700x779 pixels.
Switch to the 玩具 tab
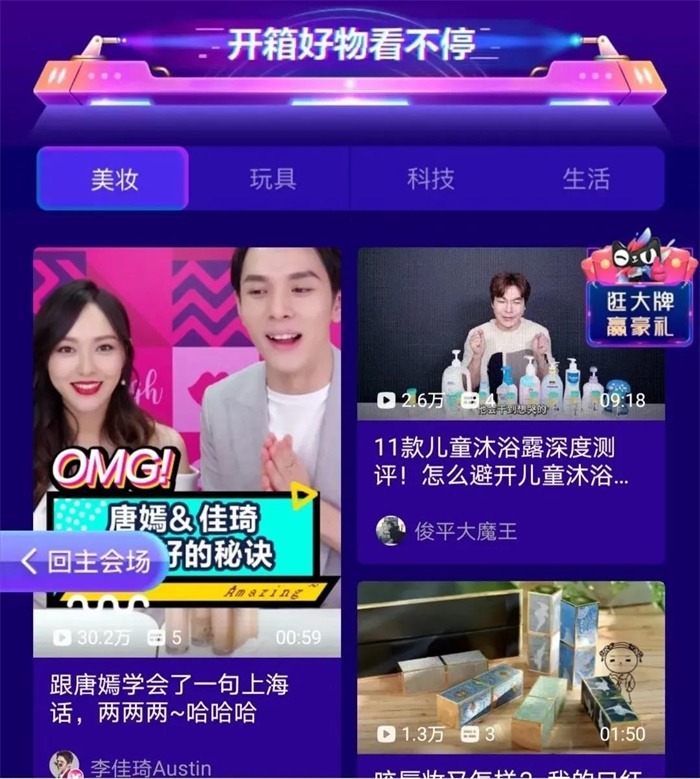272,179
